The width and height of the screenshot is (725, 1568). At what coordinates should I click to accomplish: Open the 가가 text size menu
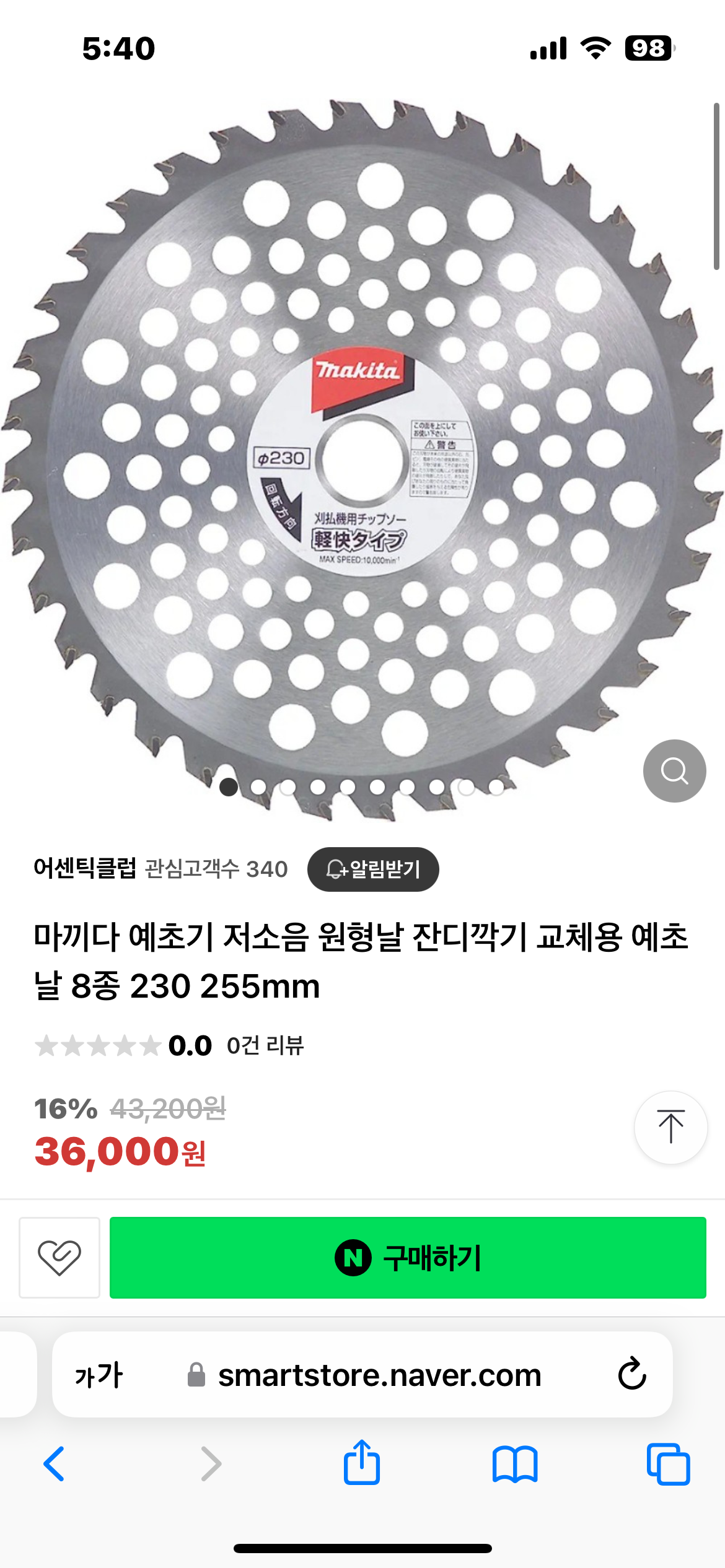coord(99,1375)
